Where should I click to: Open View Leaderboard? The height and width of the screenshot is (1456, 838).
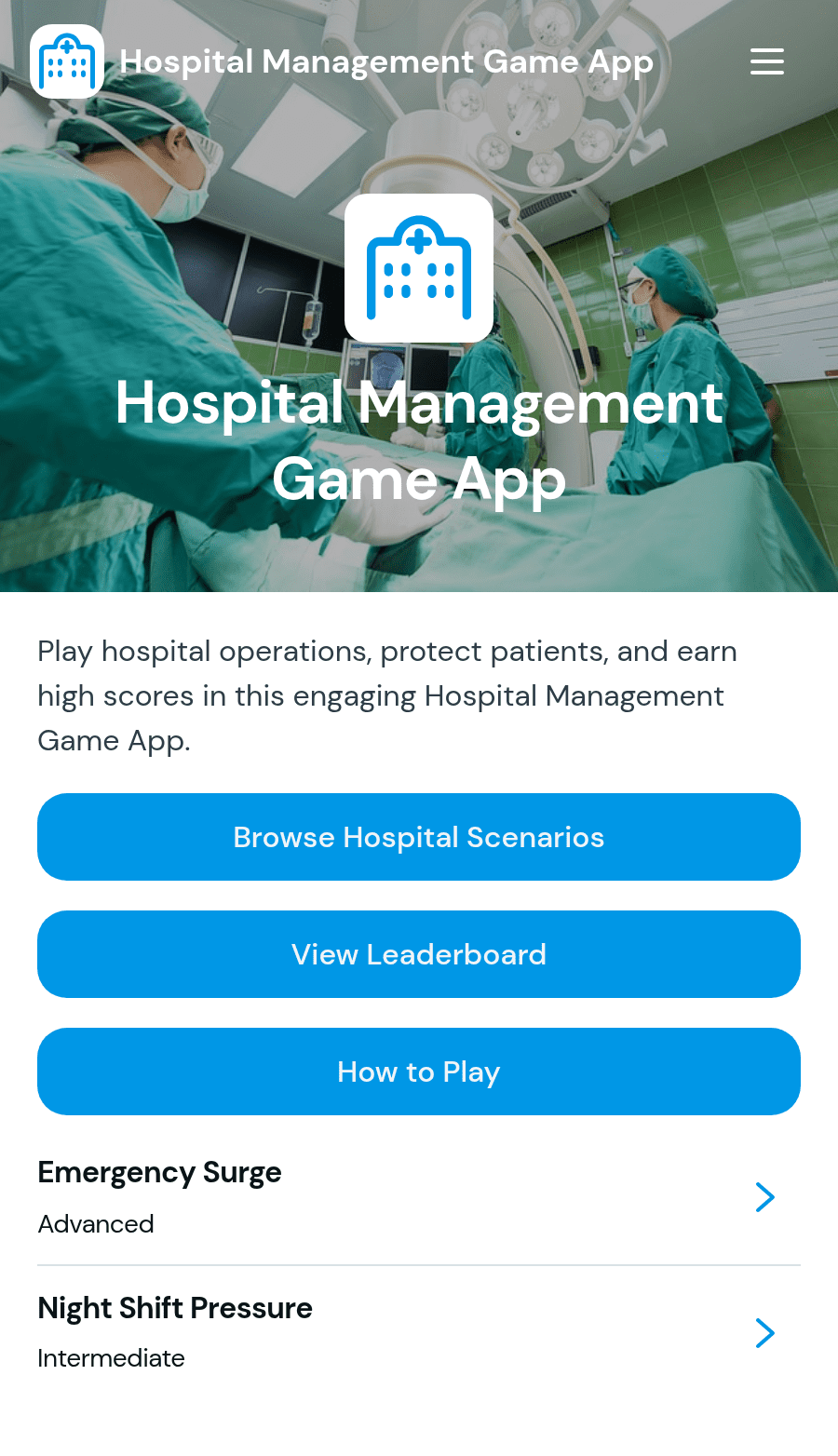[419, 954]
